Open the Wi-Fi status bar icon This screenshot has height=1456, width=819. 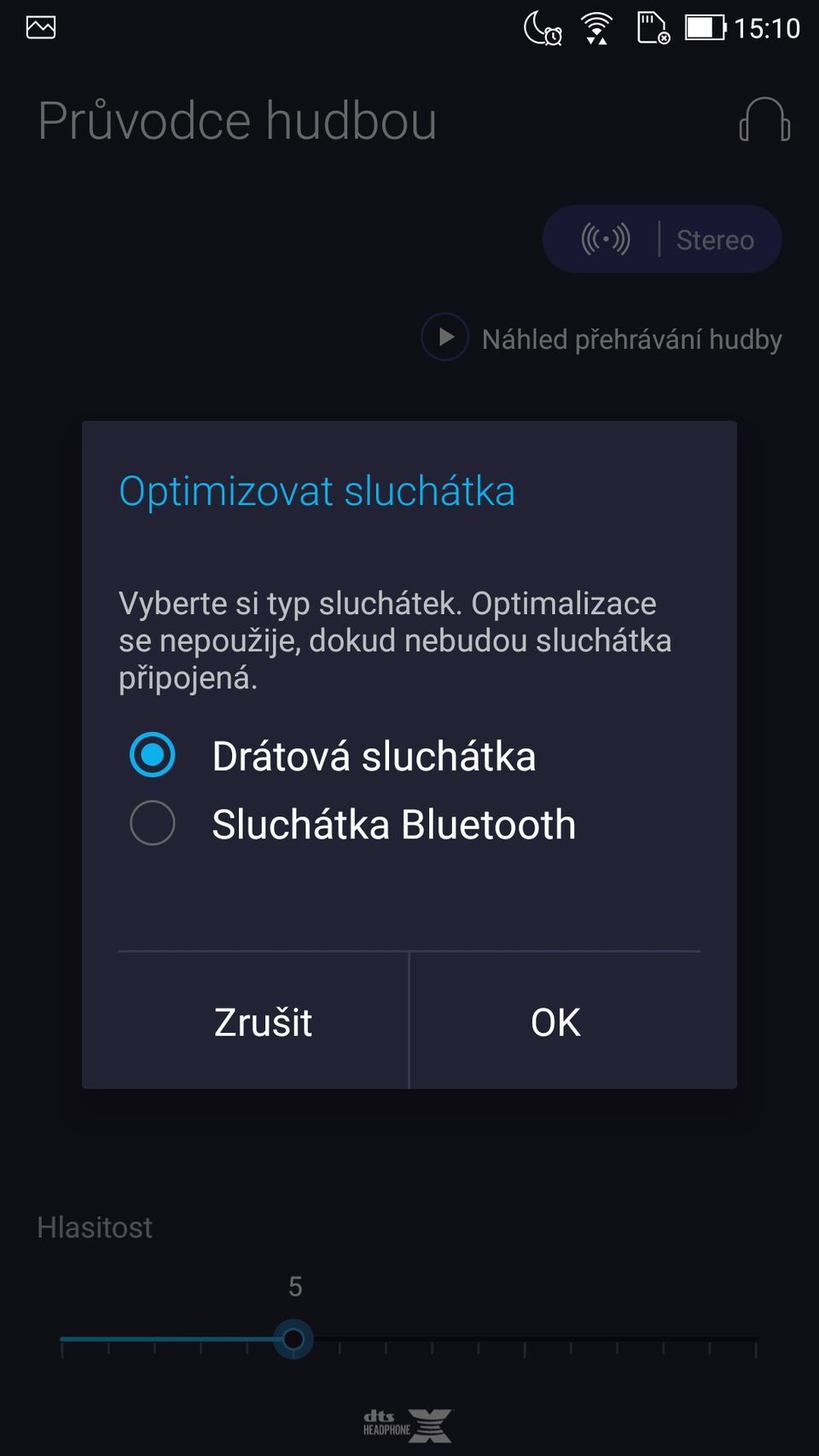coord(595,27)
